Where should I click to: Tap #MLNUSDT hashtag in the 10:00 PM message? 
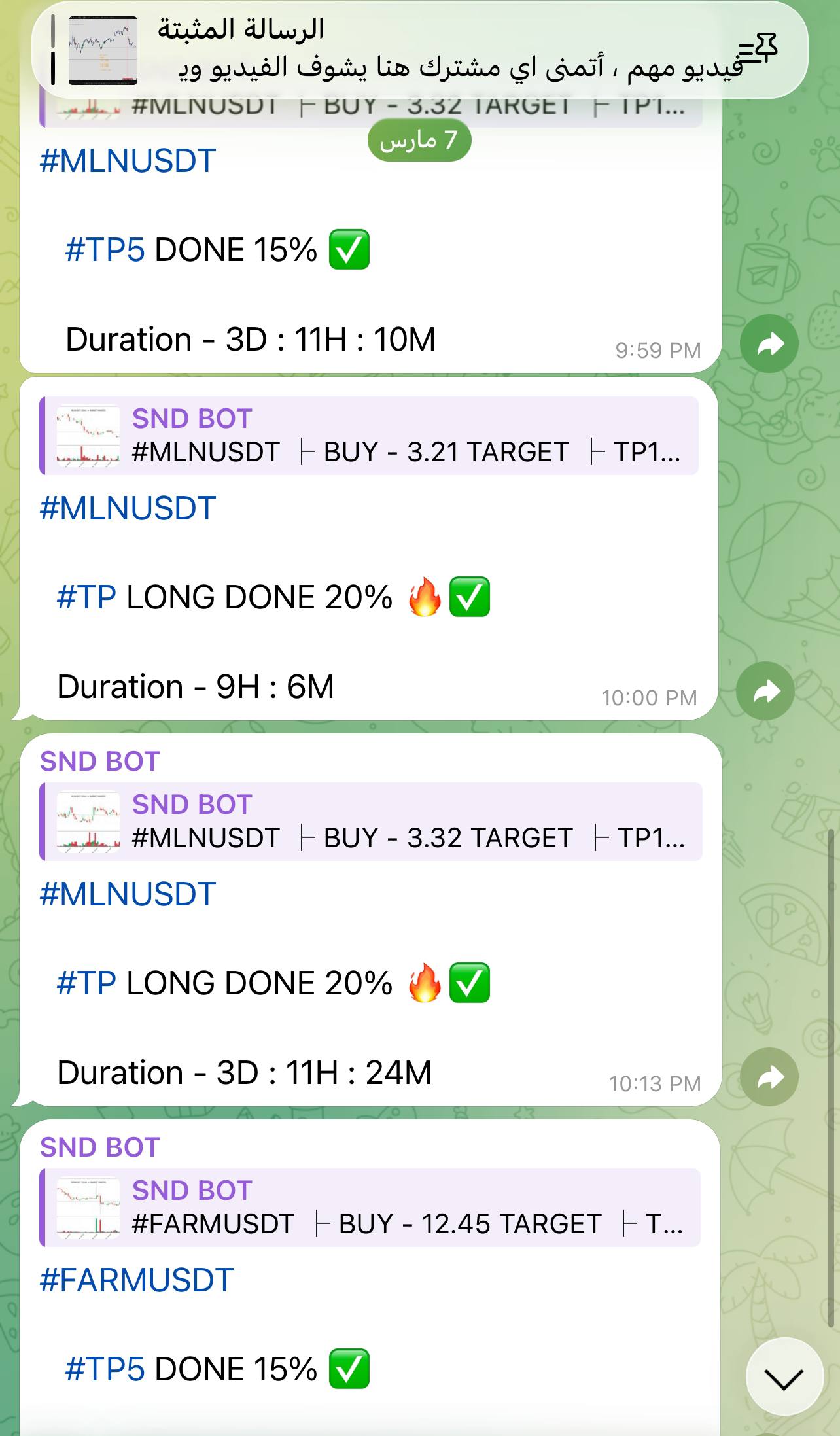(x=128, y=508)
